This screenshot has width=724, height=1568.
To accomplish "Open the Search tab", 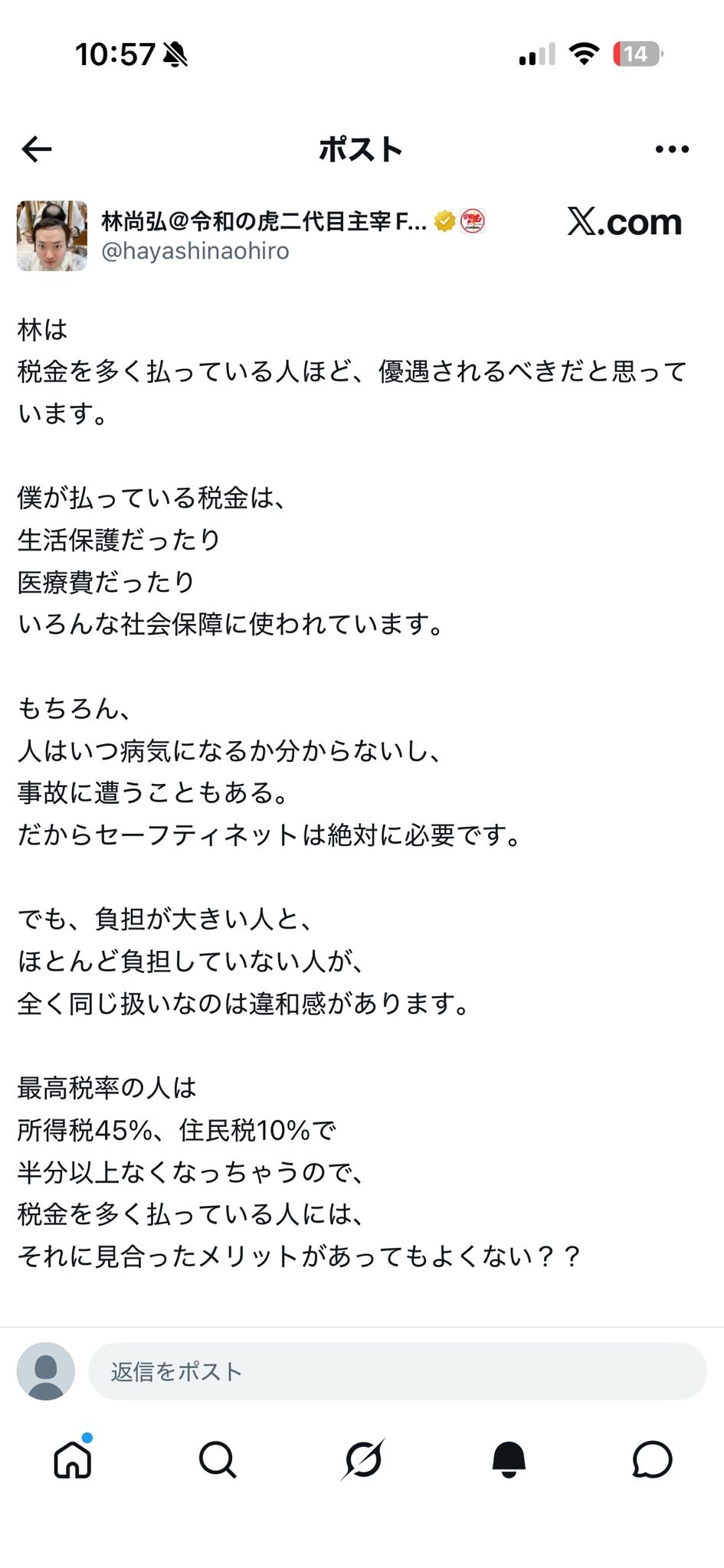I will [x=218, y=1459].
